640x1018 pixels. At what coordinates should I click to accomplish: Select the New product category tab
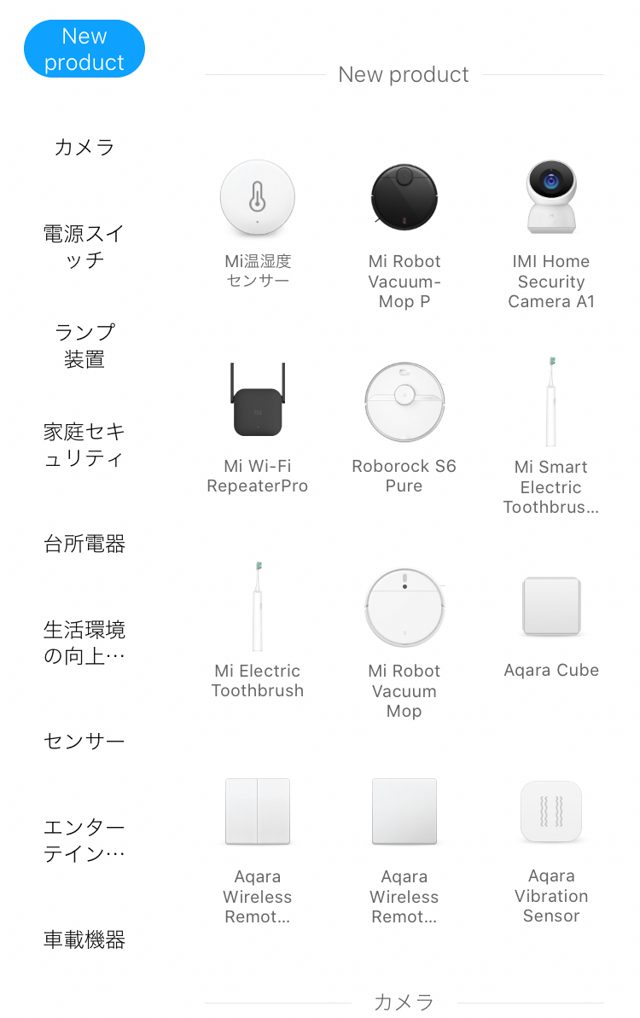click(84, 49)
